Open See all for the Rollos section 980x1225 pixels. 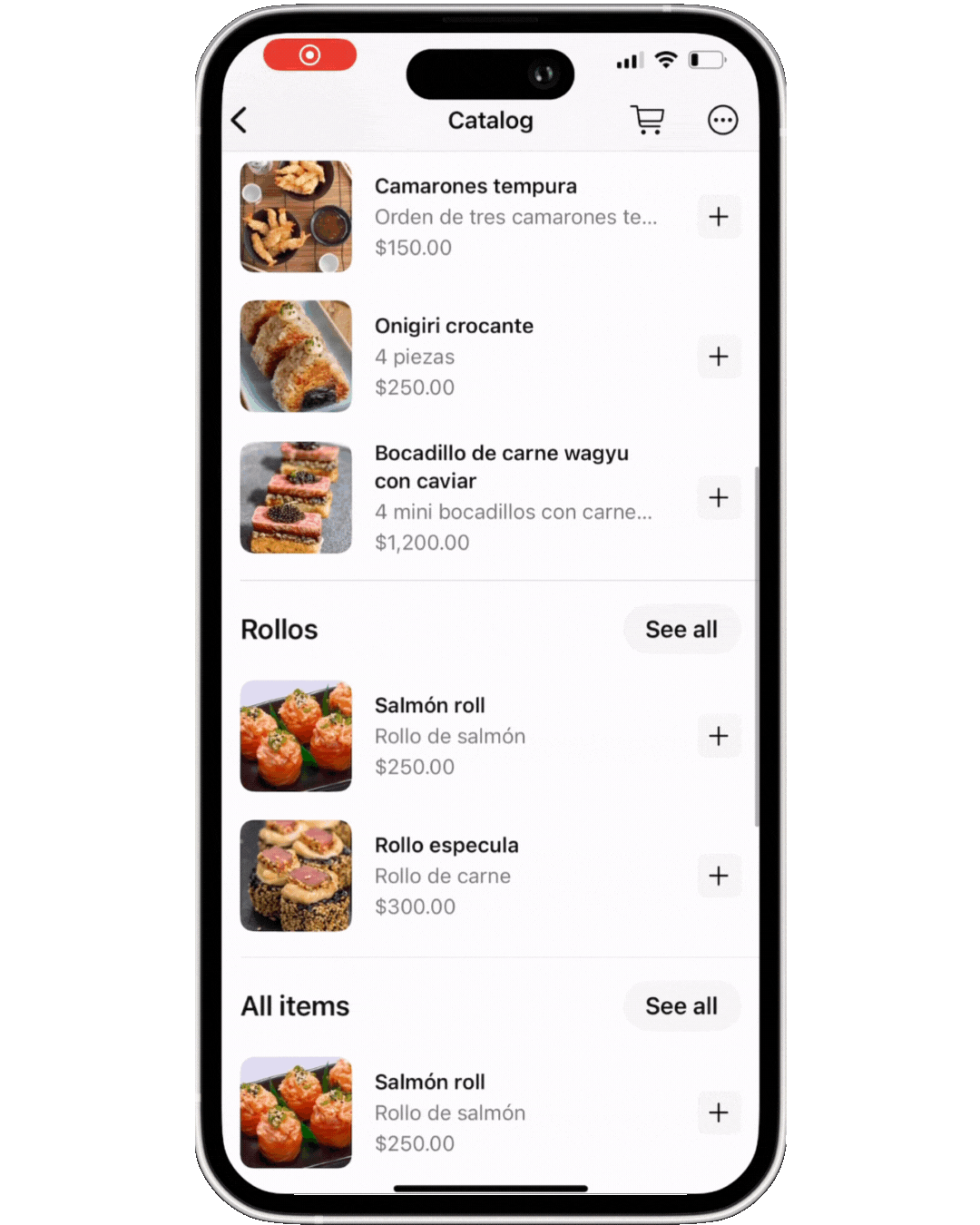[681, 629]
